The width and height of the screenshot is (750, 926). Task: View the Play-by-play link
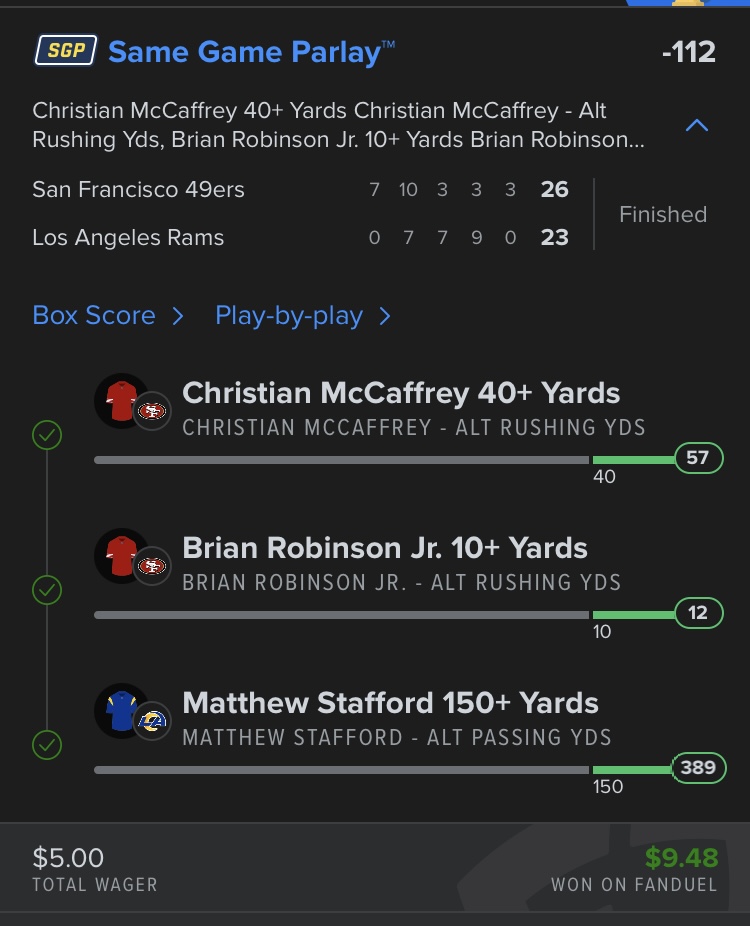302,316
